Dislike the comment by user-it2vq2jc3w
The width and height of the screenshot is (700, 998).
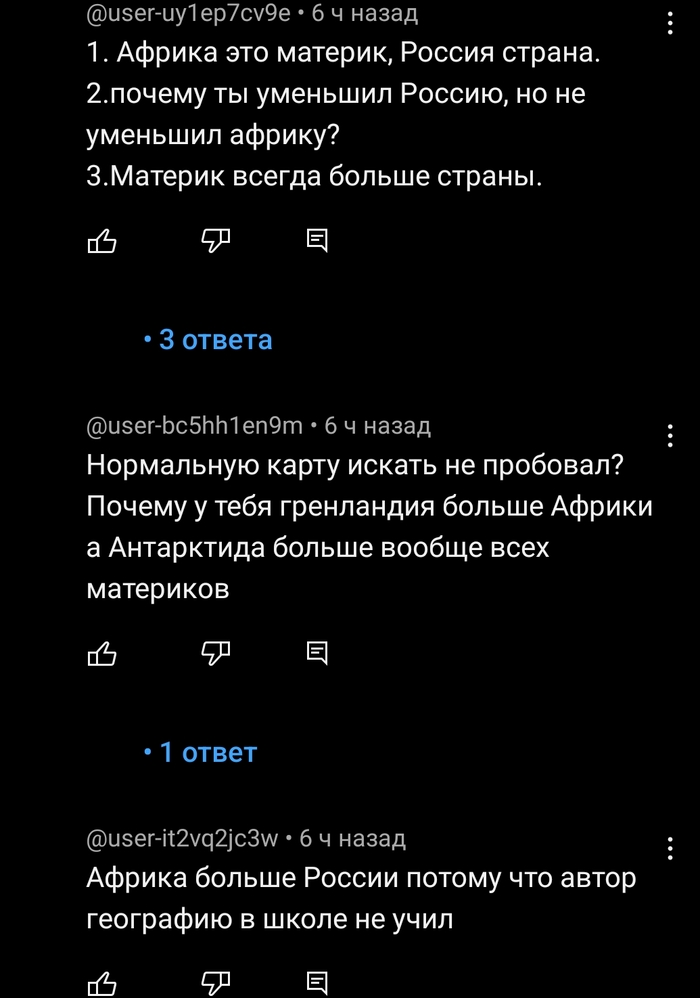(216, 983)
